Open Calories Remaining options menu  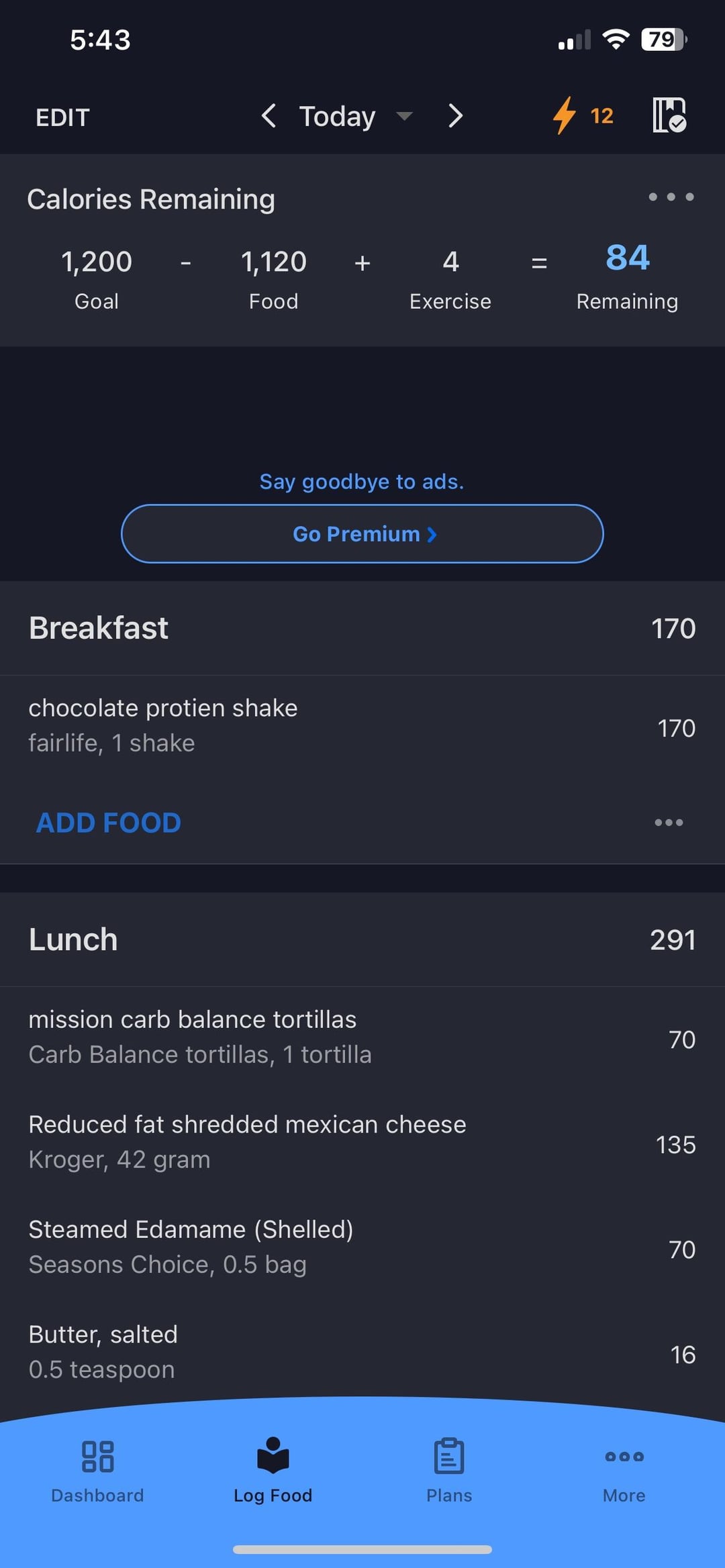[671, 197]
